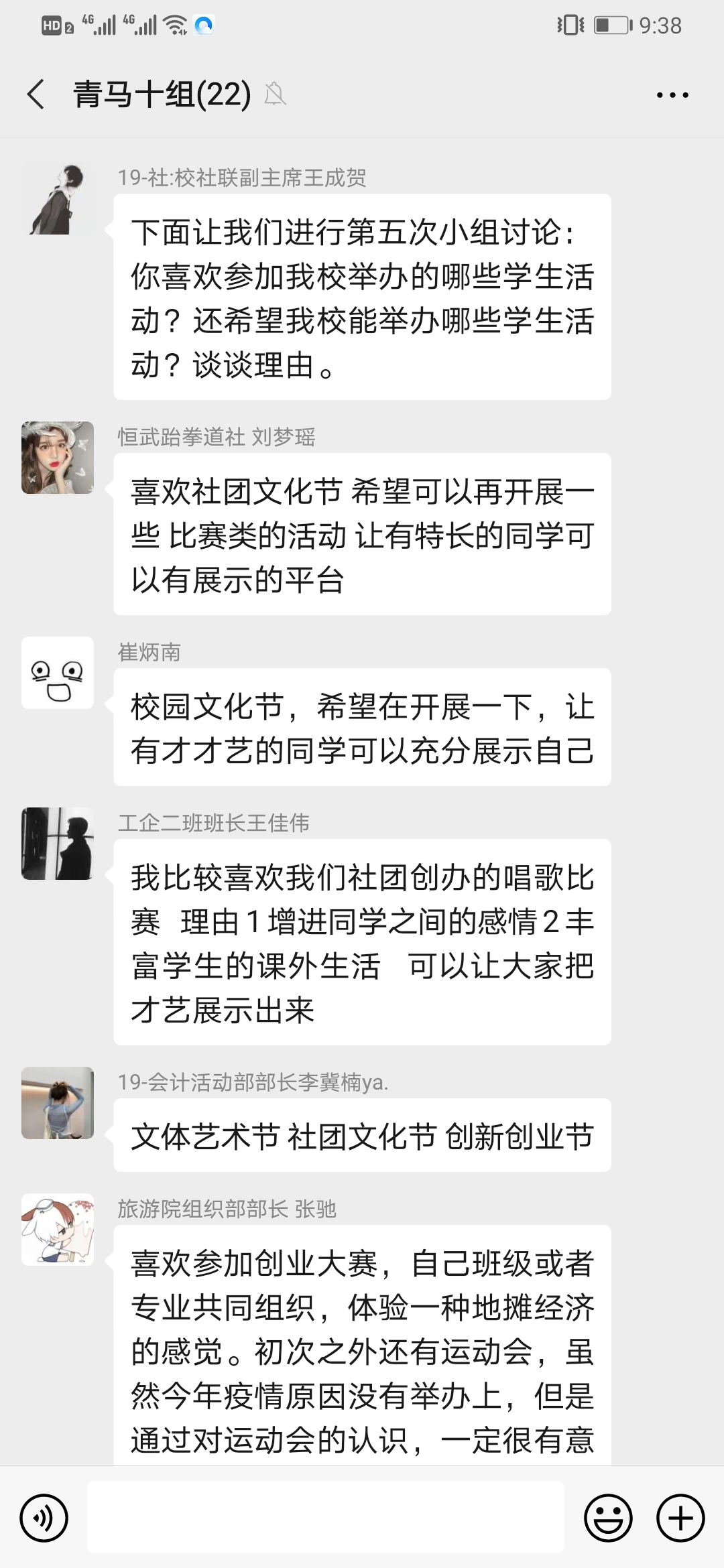
Task: Tap the message text field
Action: [x=326, y=1518]
